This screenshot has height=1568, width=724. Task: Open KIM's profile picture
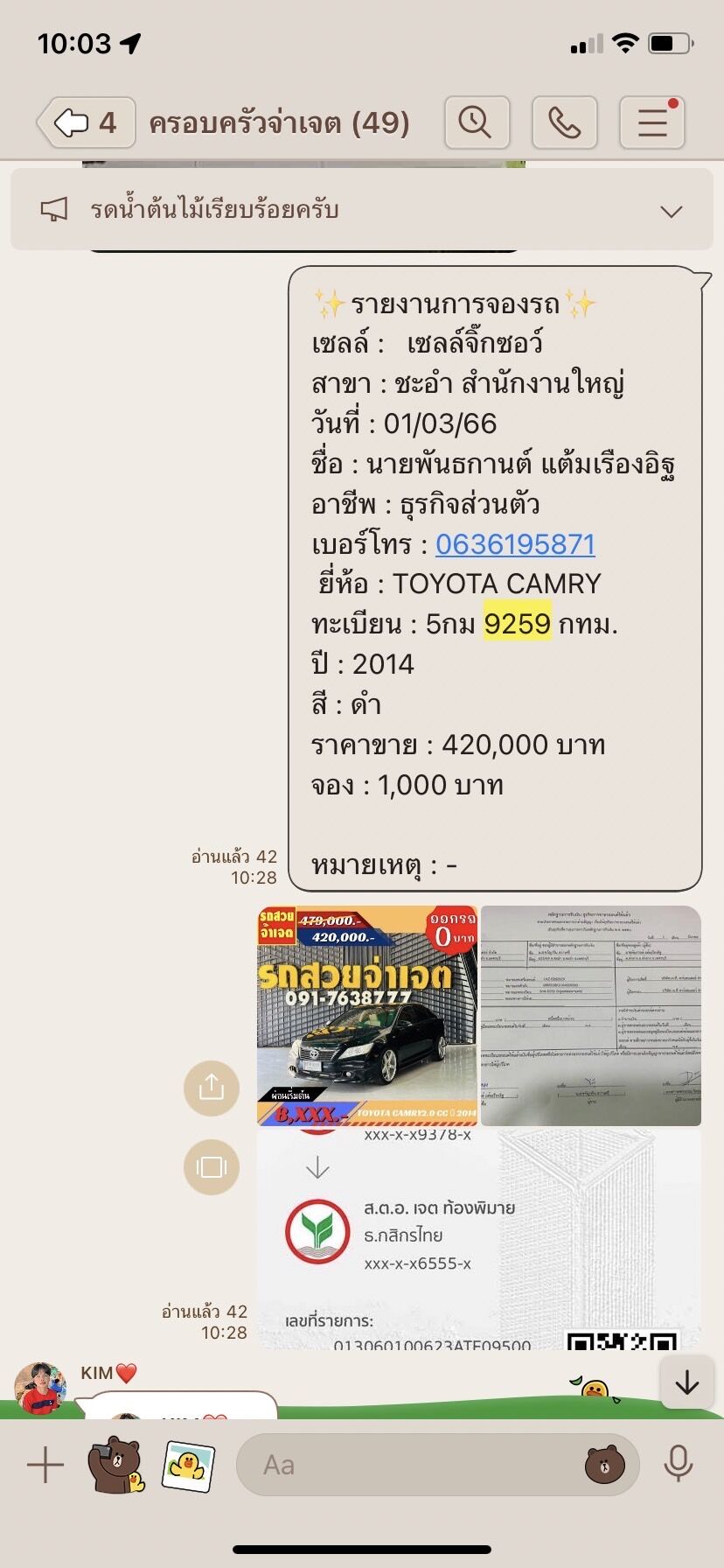40,1389
